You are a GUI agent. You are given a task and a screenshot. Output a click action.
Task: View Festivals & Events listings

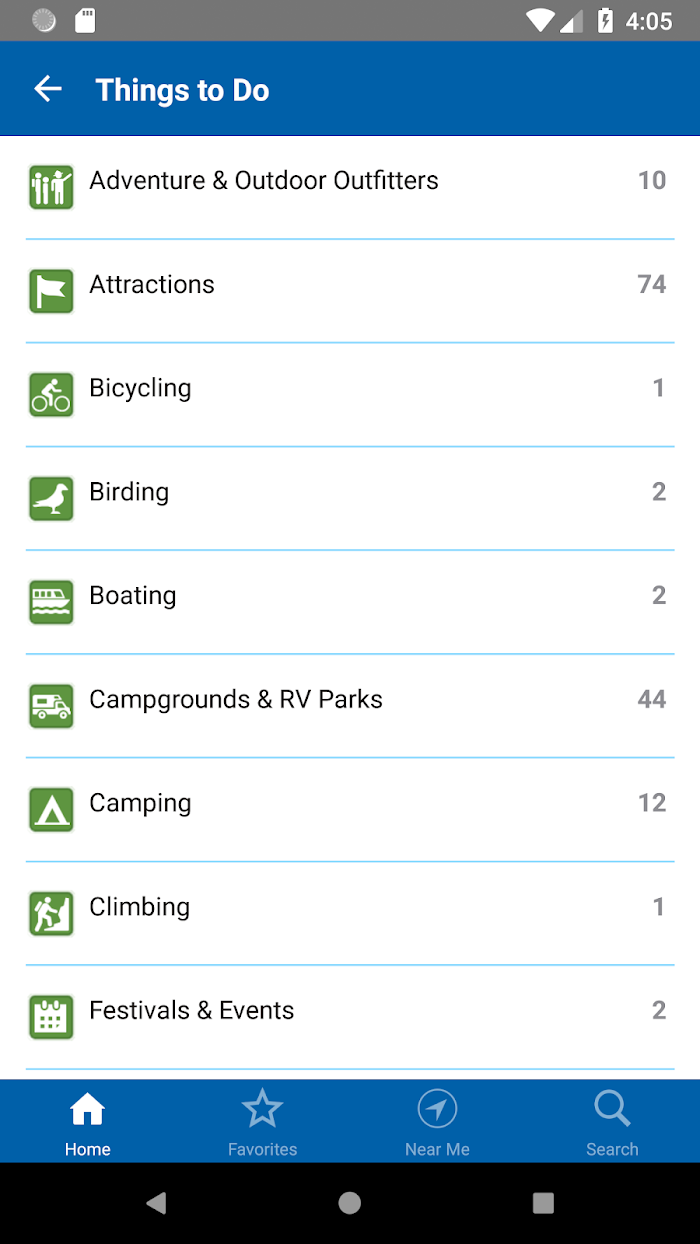coord(350,1017)
